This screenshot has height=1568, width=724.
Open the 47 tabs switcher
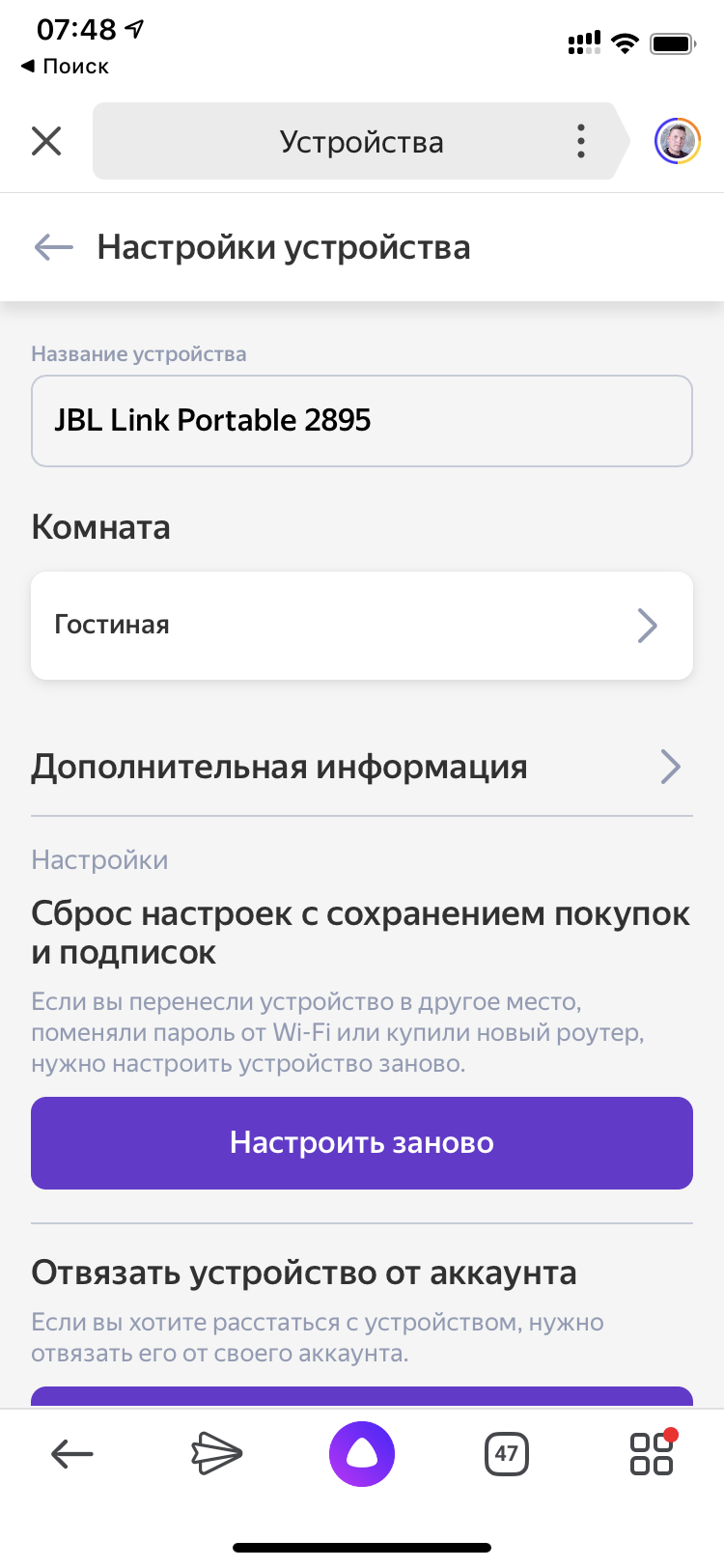point(507,1453)
